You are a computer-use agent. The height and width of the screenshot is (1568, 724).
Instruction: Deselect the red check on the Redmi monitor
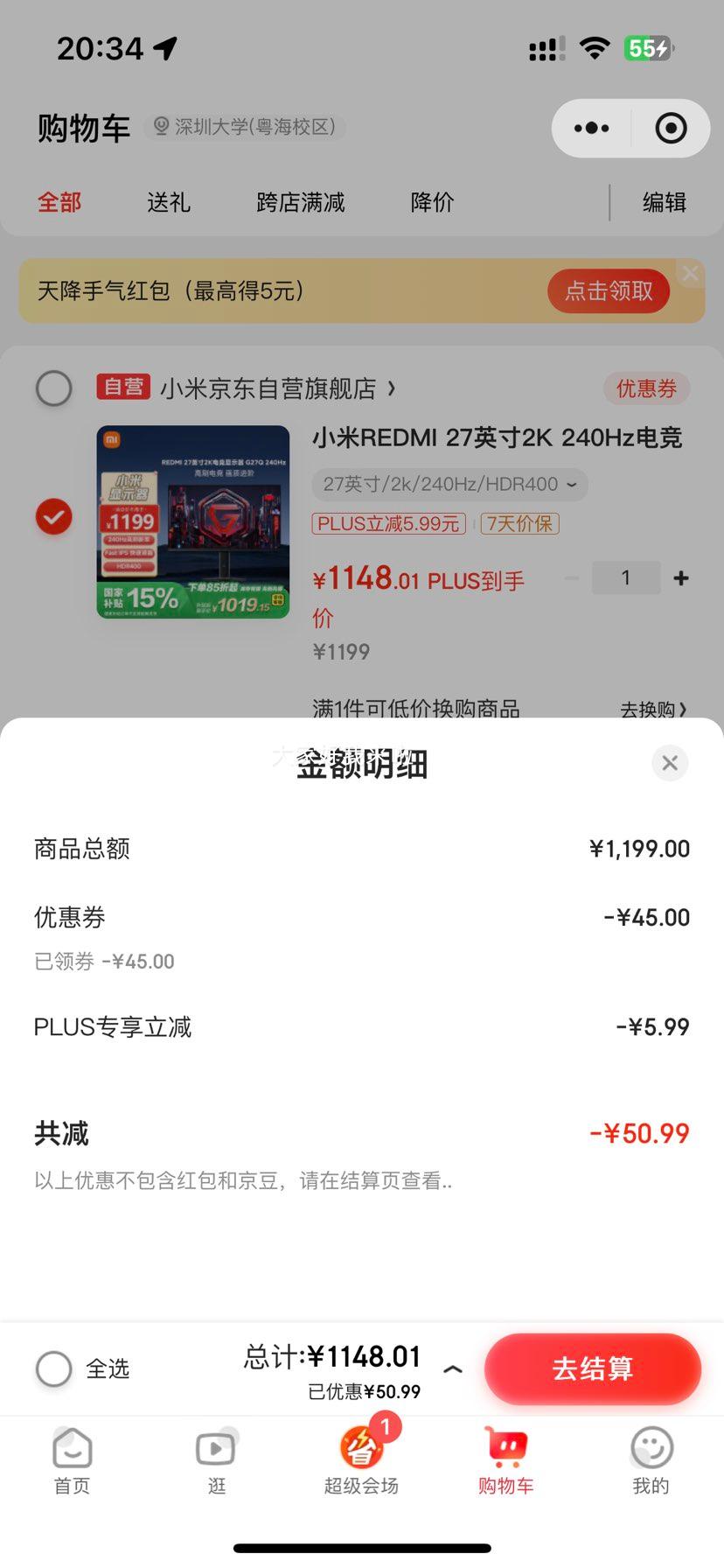53,517
